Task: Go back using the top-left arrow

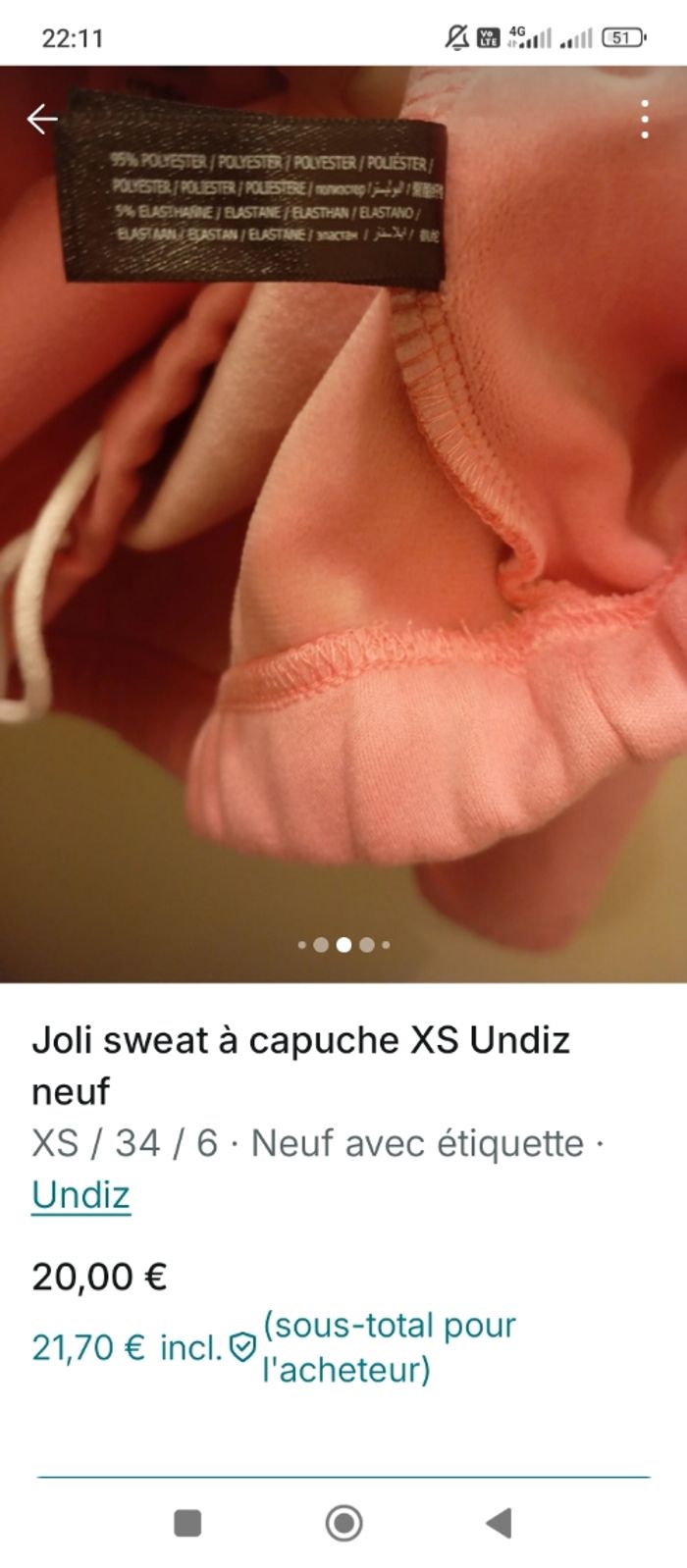Action: 42,120
